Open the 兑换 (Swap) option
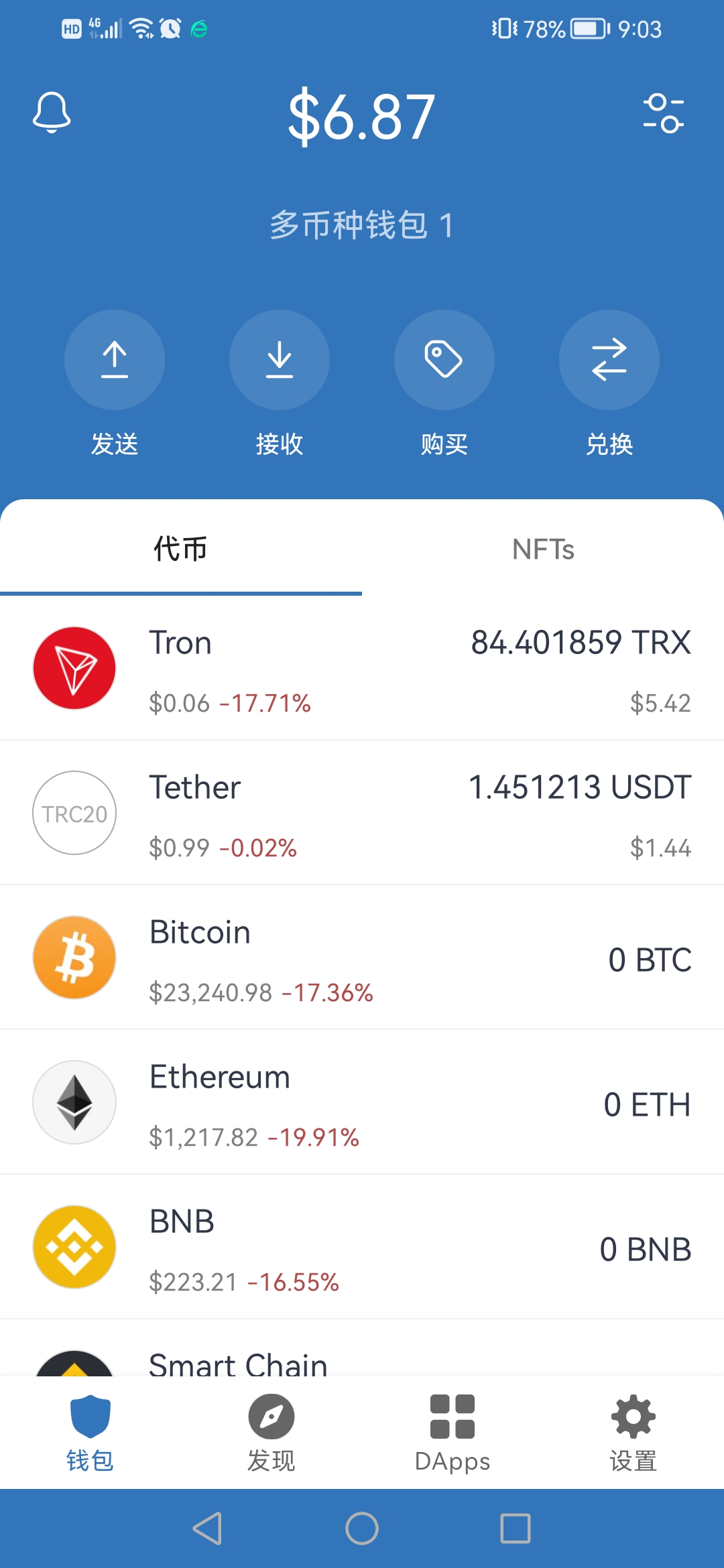 tap(609, 360)
